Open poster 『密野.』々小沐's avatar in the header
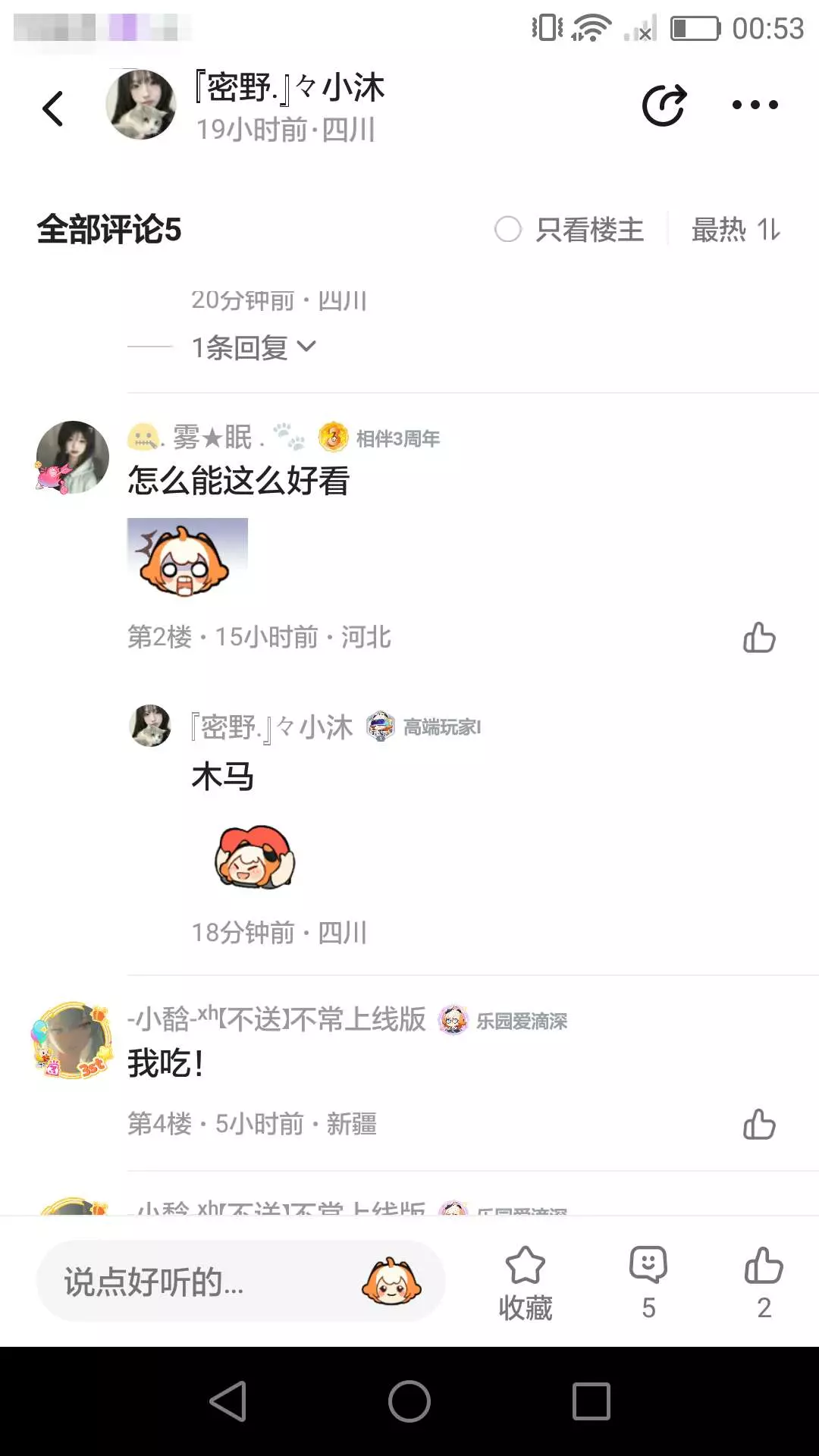This screenshot has width=819, height=1456. tap(140, 105)
